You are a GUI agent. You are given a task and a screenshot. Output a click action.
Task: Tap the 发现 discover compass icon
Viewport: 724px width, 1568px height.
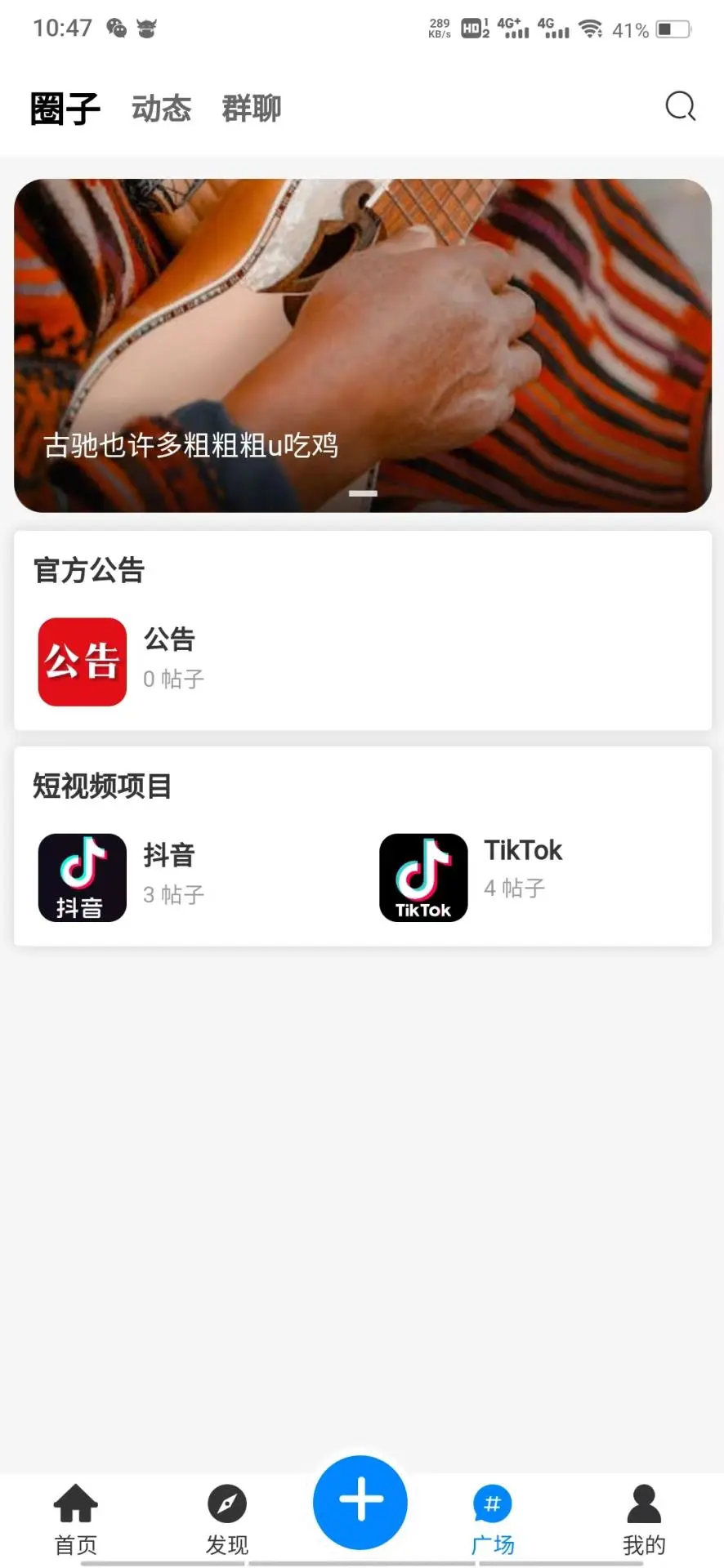tap(226, 1503)
